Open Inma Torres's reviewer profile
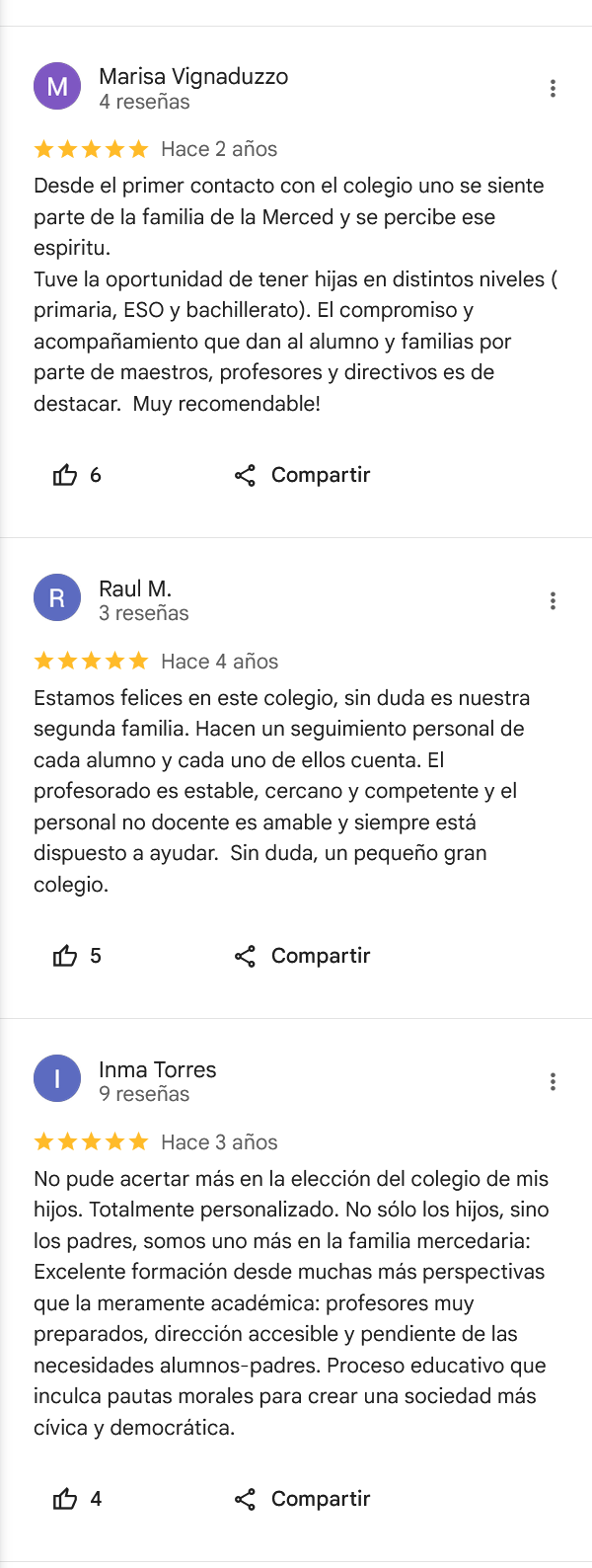The image size is (592, 1568). [157, 1070]
